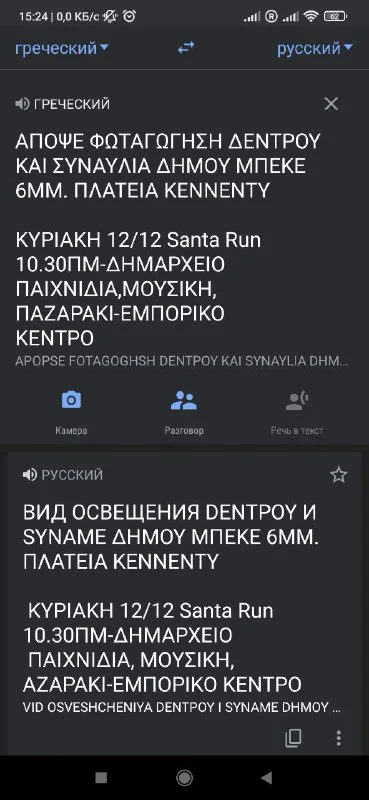Go back with the system back button
369x800 pixels.
(266, 778)
